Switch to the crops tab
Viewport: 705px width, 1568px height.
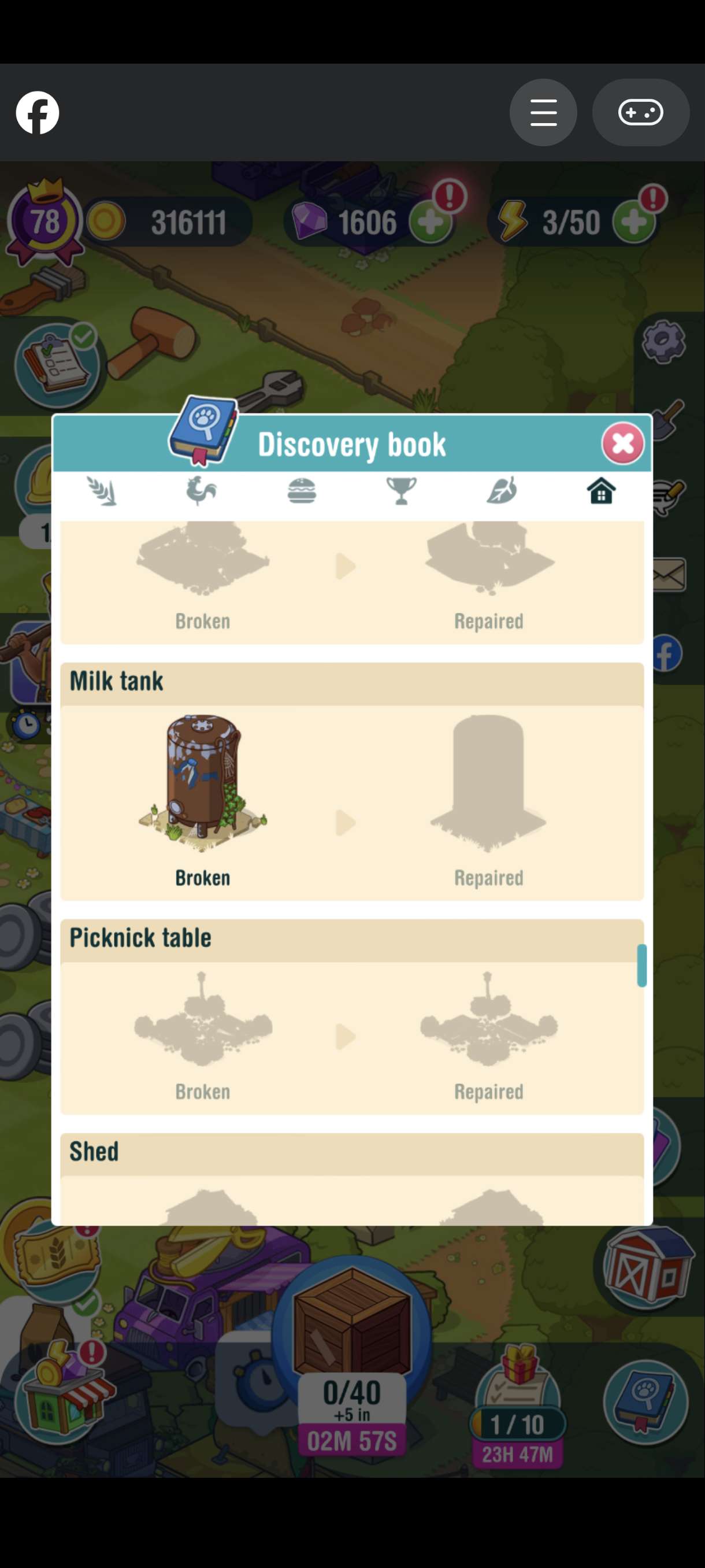coord(102,491)
